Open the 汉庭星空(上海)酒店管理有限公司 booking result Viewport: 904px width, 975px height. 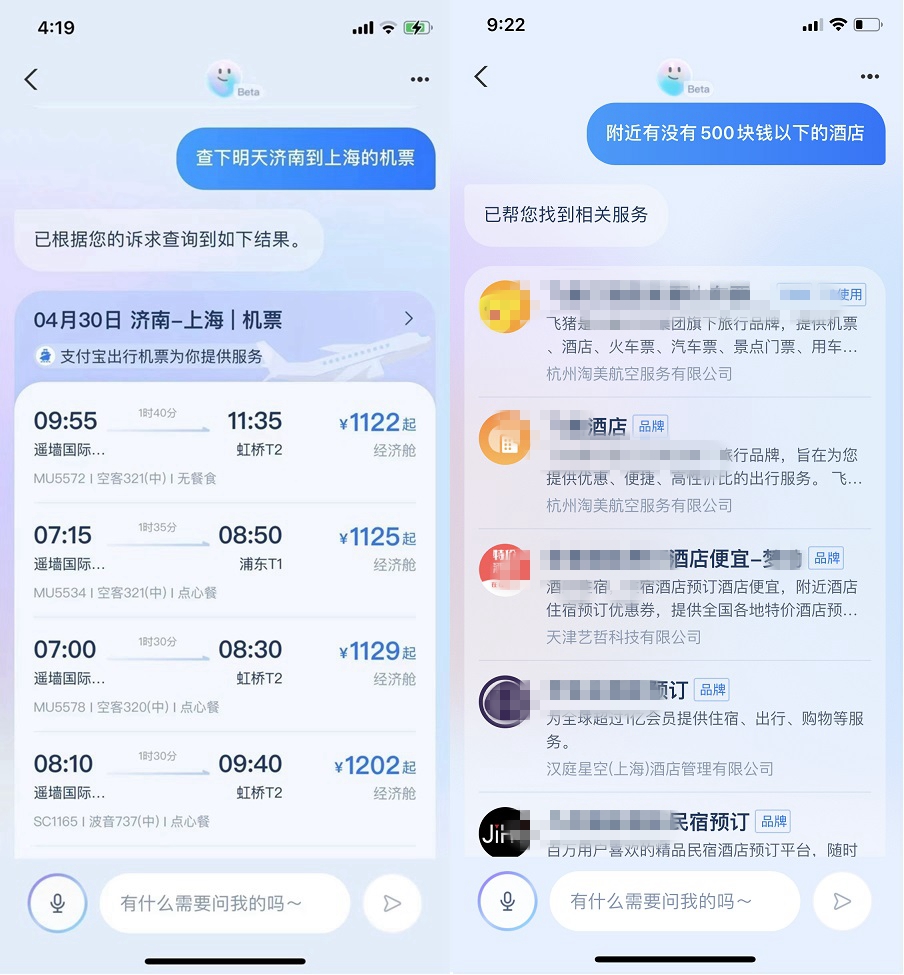(675, 727)
